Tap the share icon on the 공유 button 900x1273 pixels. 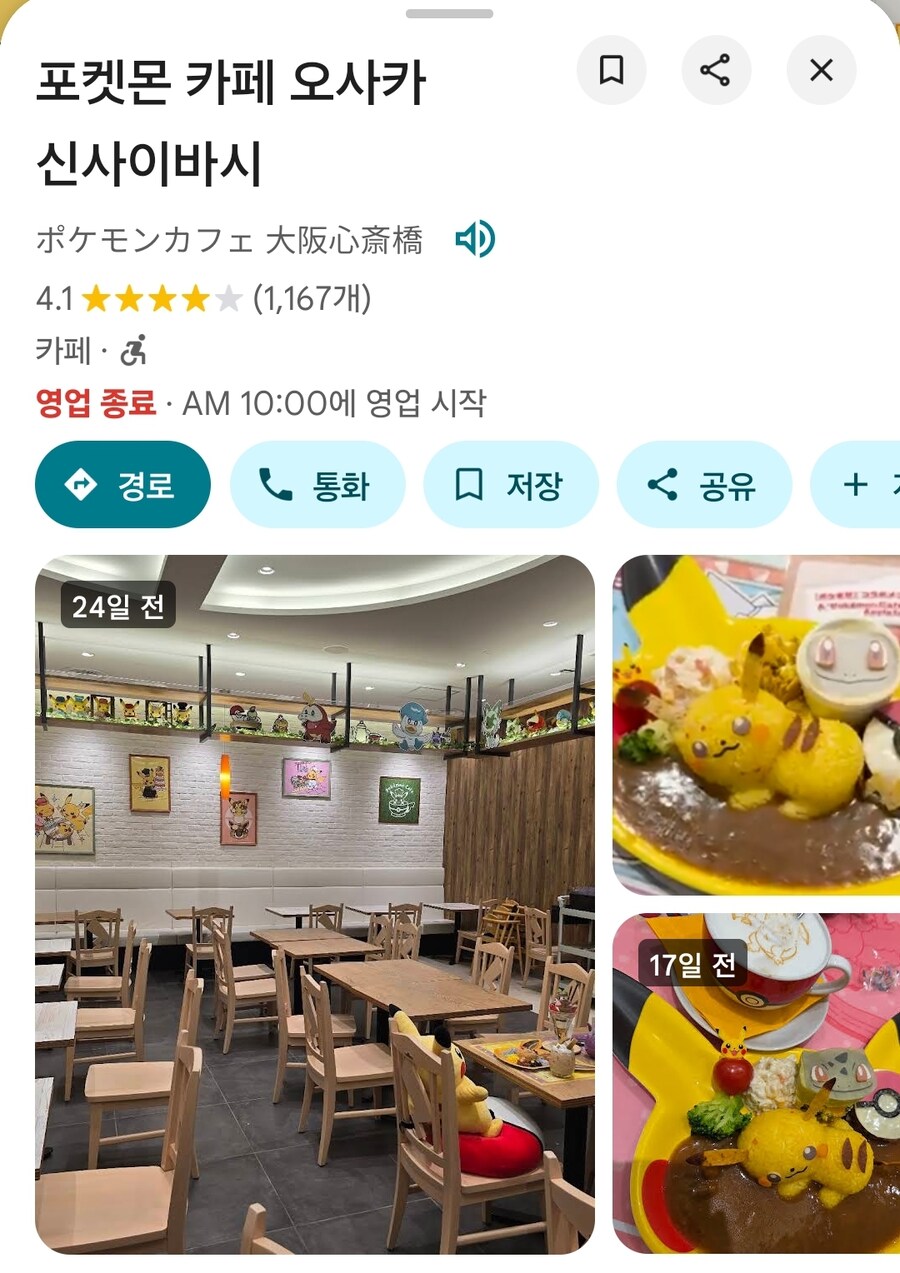[x=660, y=484]
